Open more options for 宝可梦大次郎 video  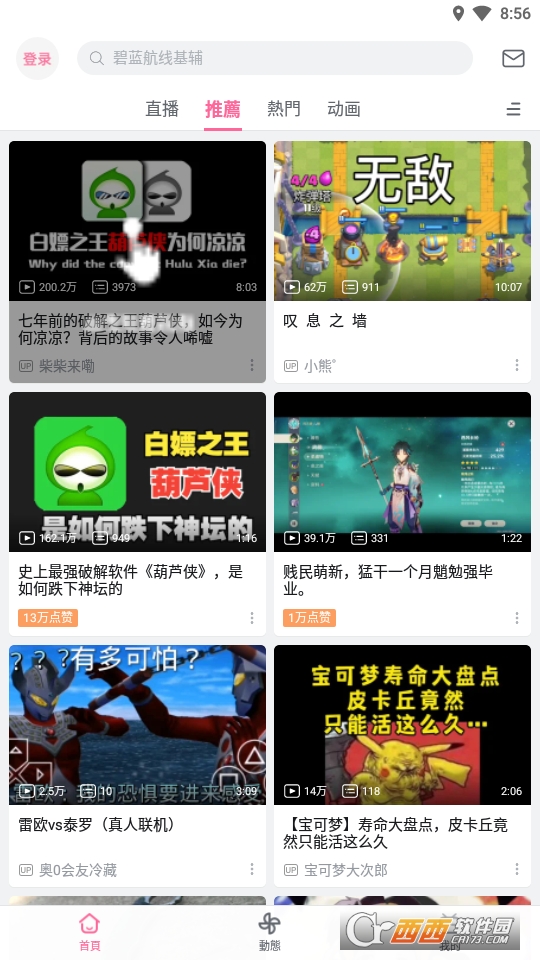point(517,869)
